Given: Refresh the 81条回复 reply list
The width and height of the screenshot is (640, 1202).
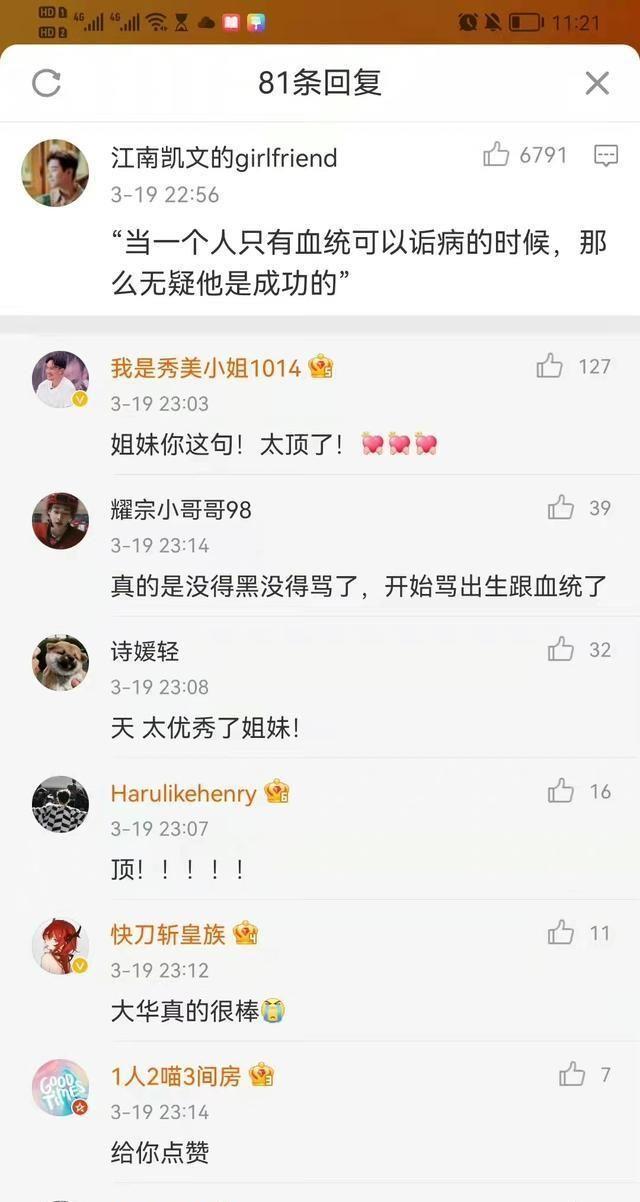Looking at the screenshot, I should point(47,83).
